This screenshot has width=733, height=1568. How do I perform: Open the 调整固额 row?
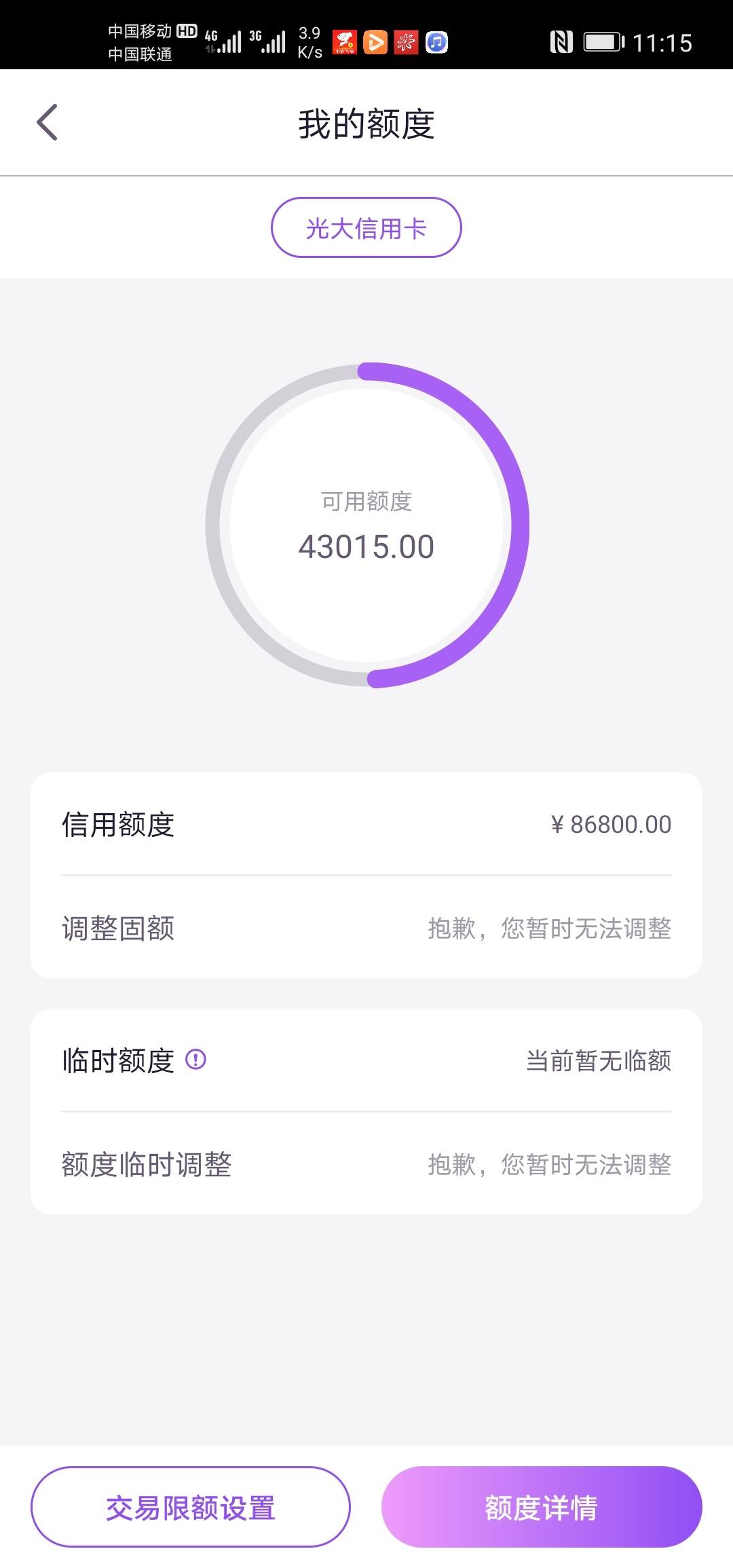tap(366, 928)
